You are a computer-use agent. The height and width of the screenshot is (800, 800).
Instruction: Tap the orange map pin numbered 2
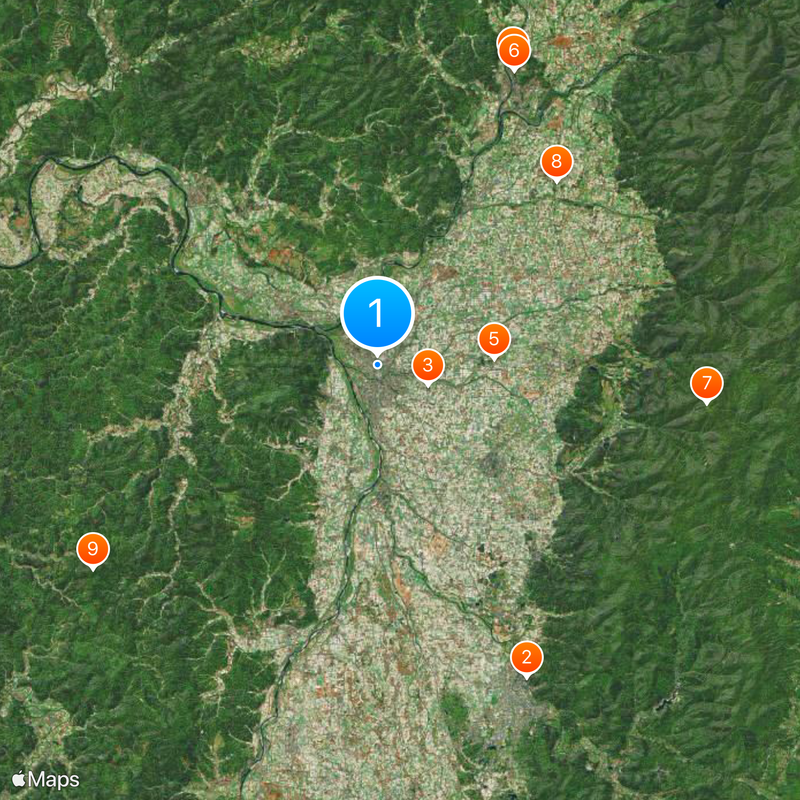[x=526, y=657]
